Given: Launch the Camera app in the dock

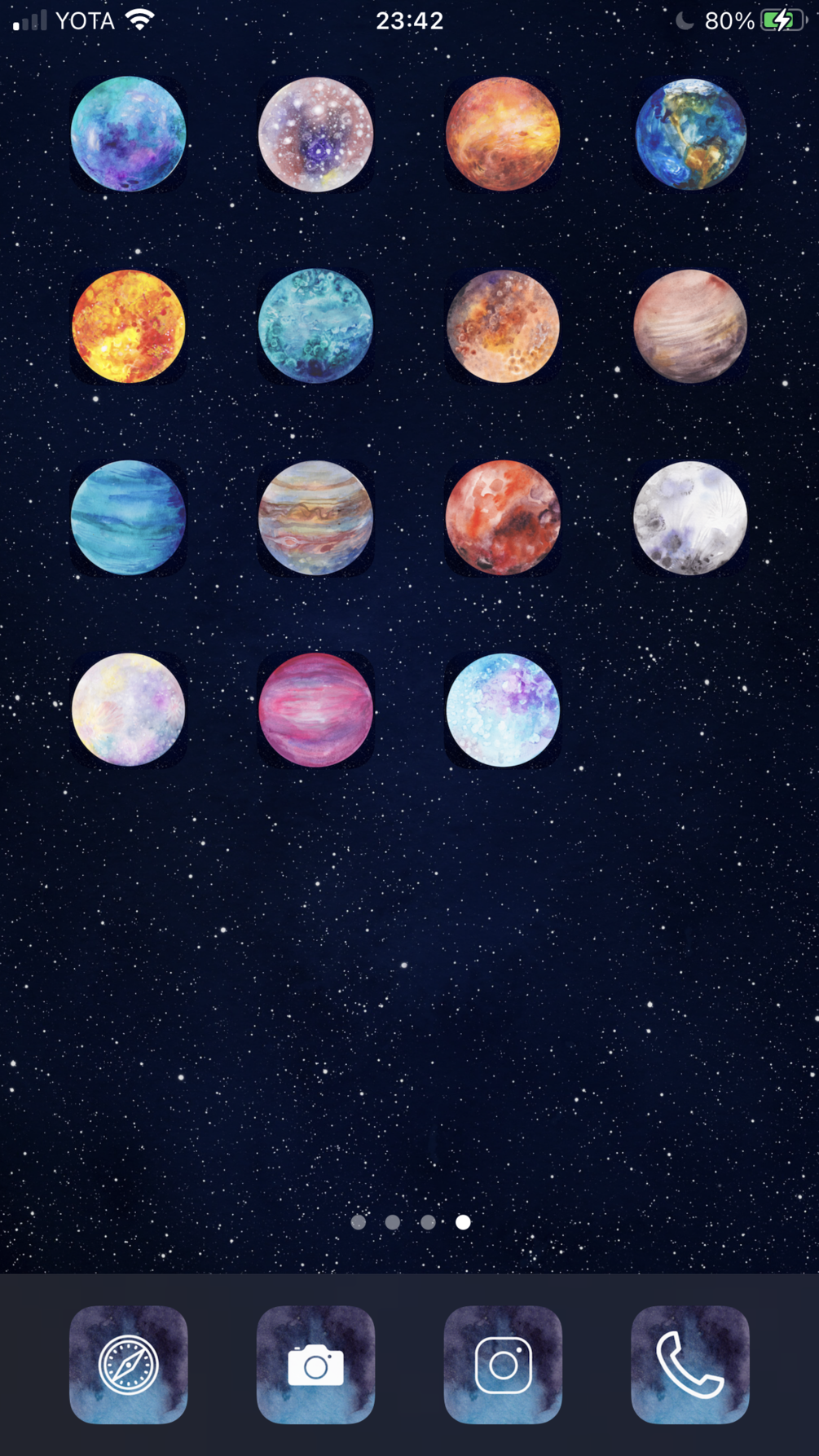Looking at the screenshot, I should (x=315, y=1364).
